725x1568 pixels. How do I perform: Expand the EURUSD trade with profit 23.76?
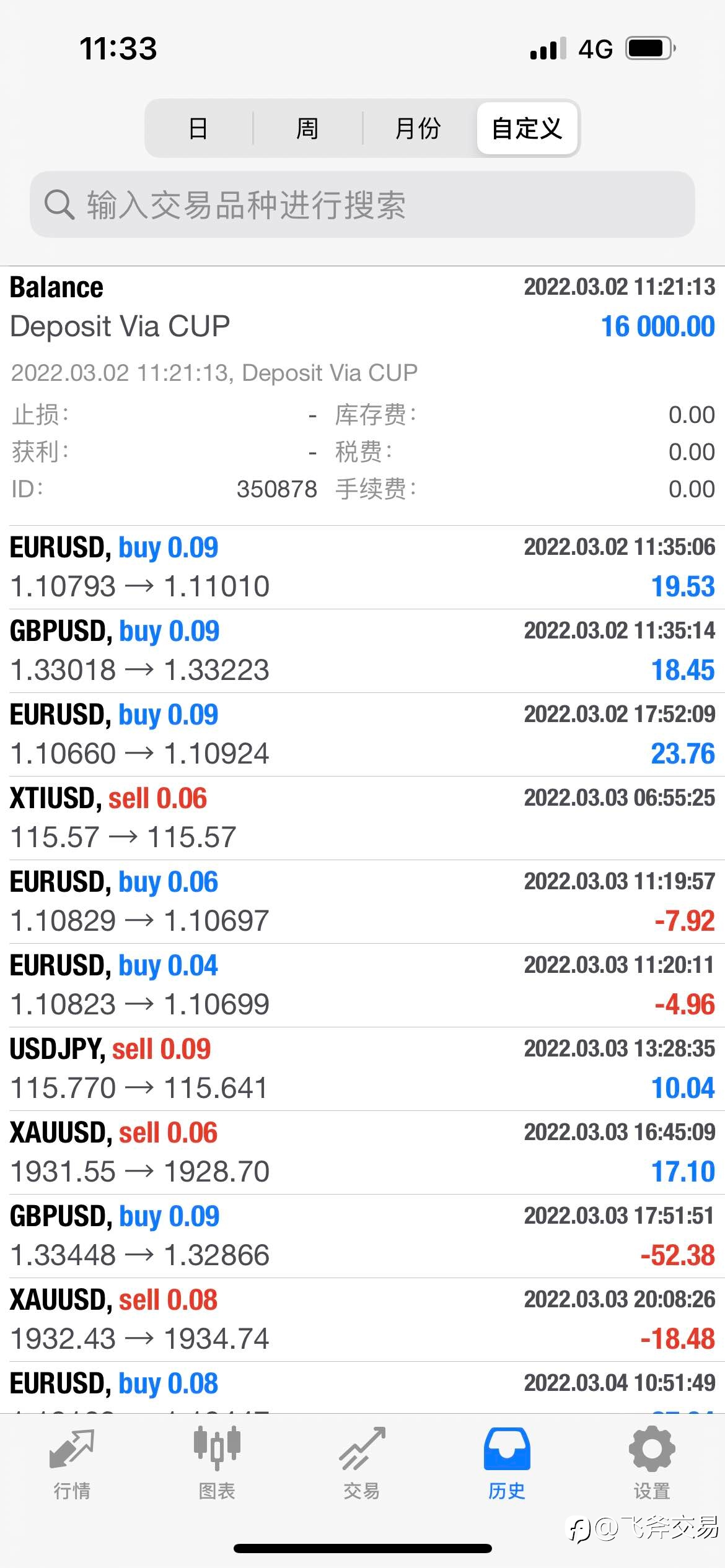[x=362, y=734]
